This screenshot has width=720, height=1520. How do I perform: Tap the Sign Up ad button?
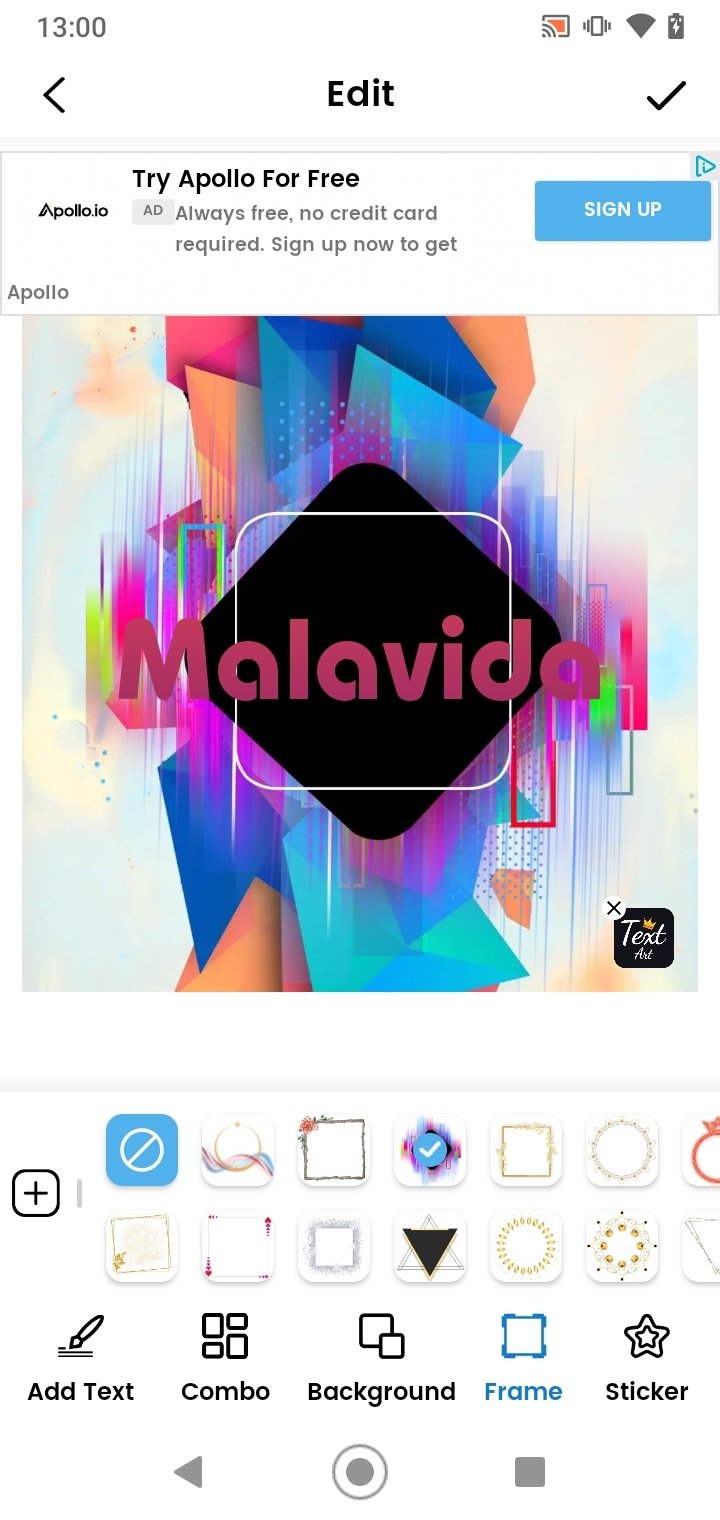pos(622,210)
